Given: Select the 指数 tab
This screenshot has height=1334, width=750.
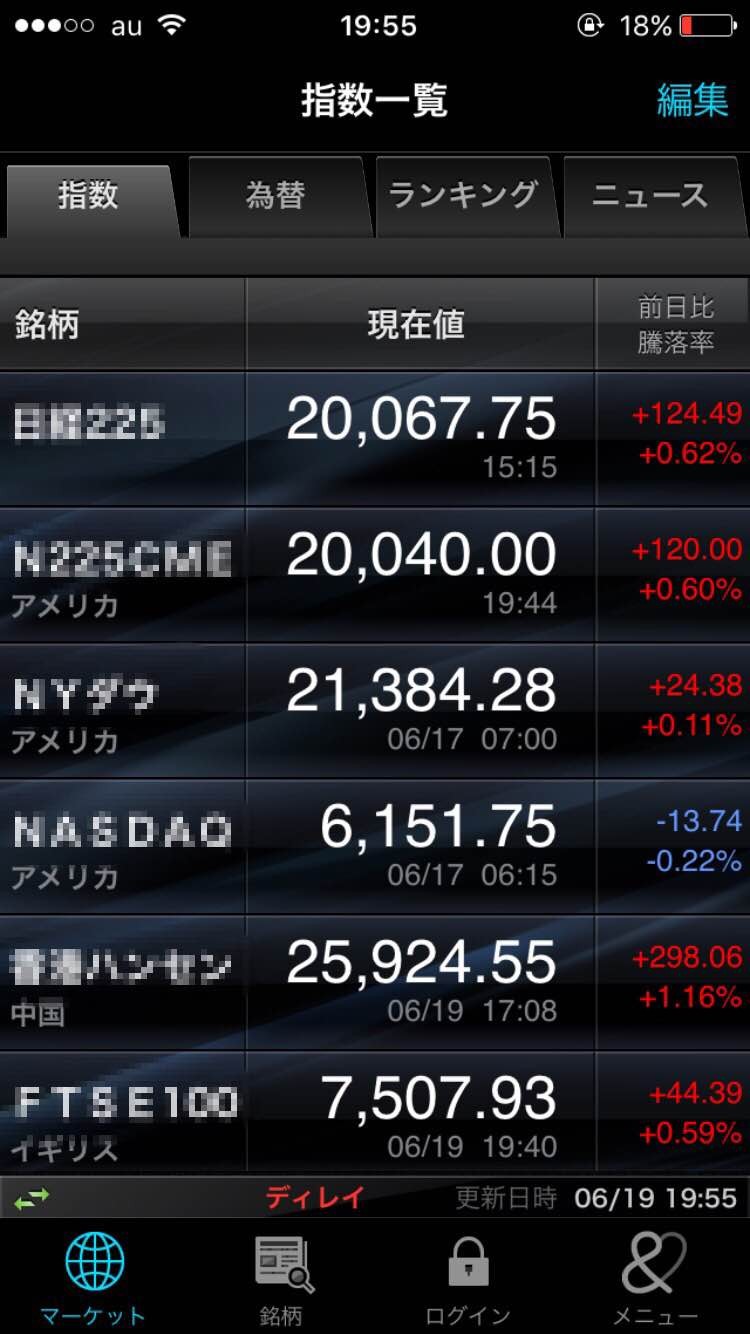Looking at the screenshot, I should 90,196.
